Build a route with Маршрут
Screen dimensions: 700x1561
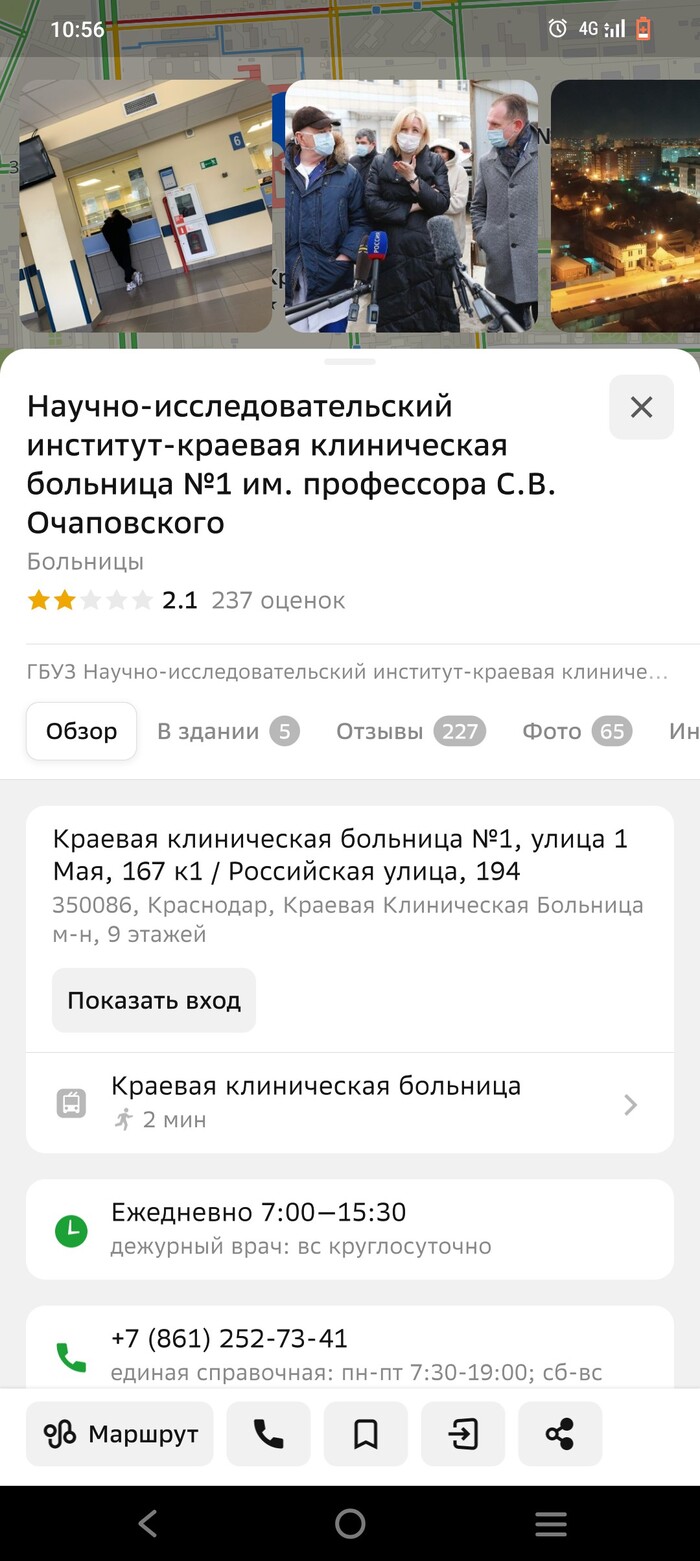[x=120, y=1434]
